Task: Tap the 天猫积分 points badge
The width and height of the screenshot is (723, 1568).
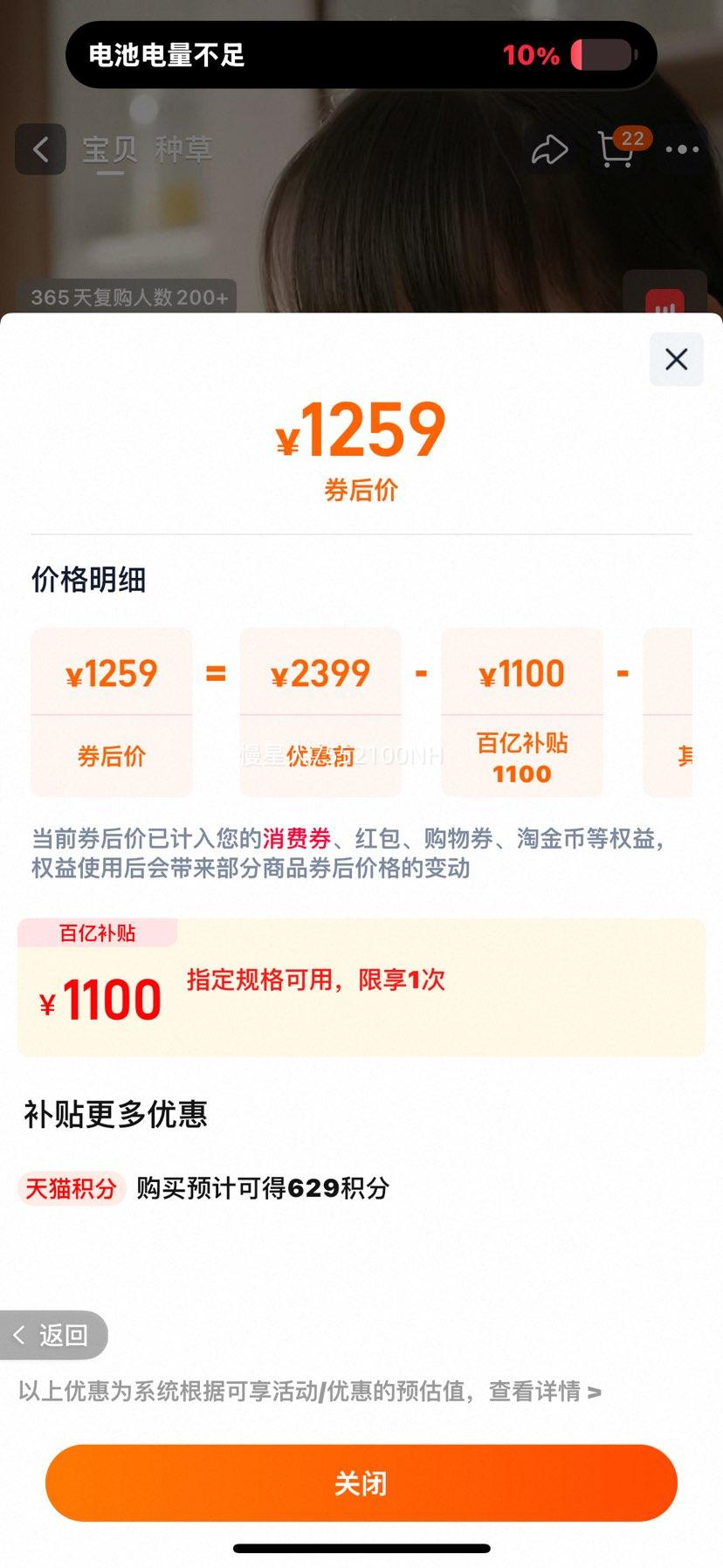Action: tap(71, 1188)
